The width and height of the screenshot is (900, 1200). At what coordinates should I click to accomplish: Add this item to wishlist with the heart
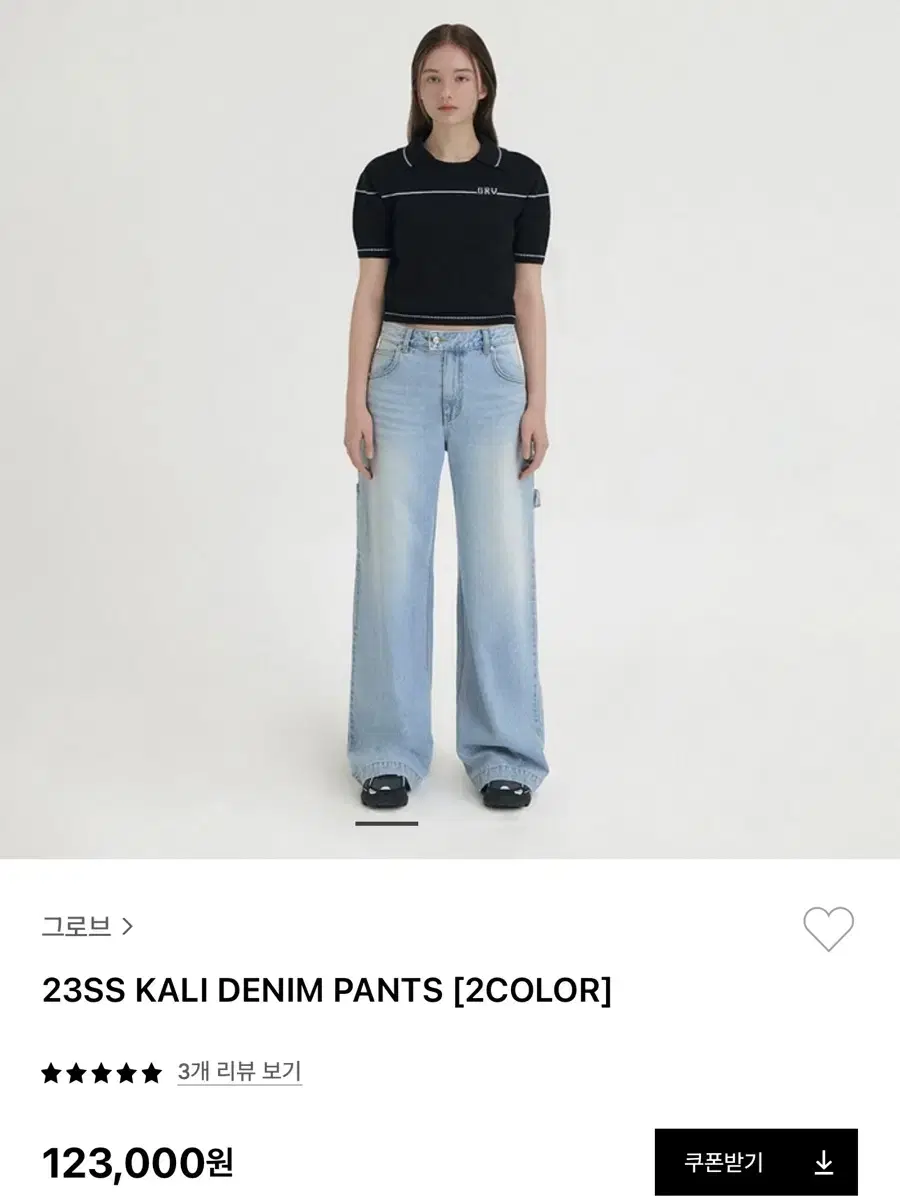click(828, 929)
